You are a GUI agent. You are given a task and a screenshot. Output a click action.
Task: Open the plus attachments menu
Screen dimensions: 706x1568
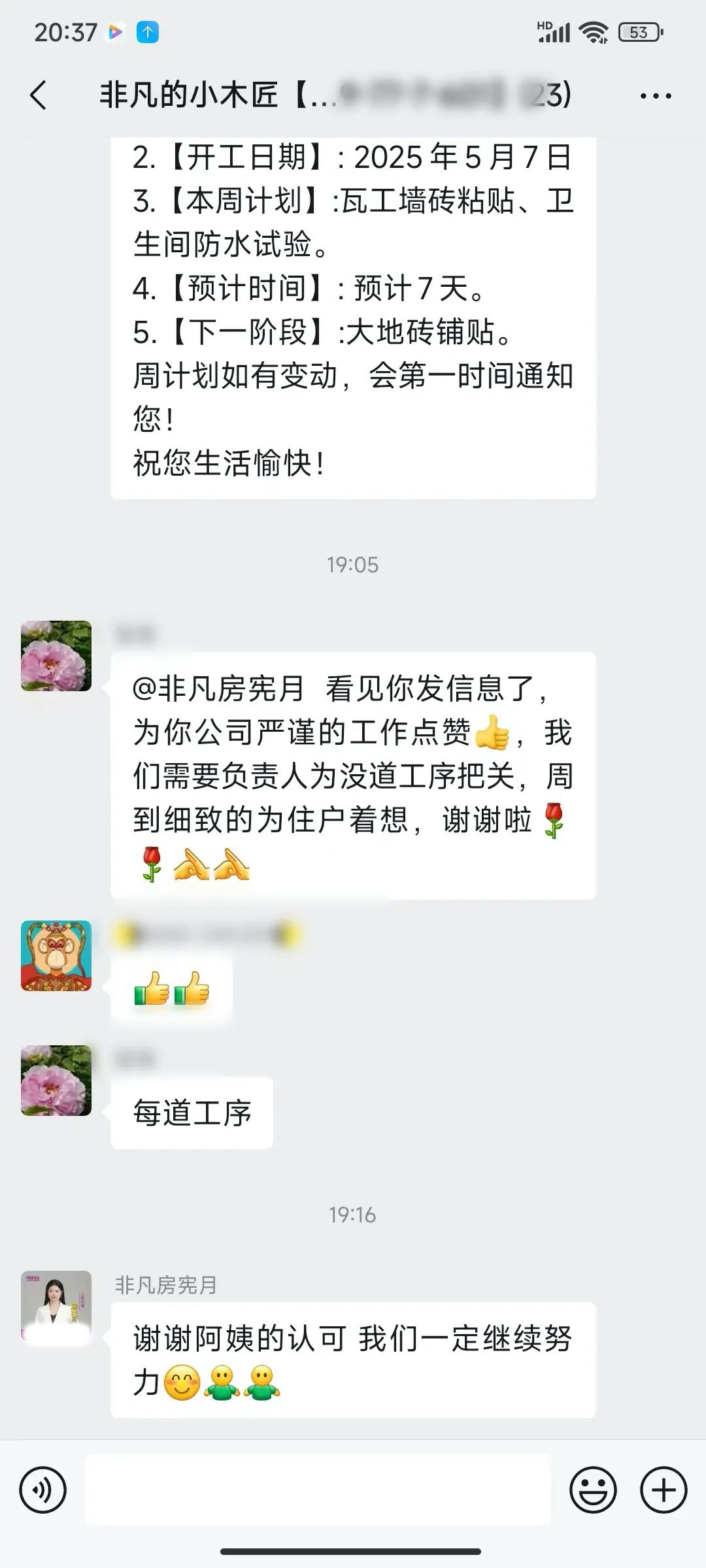664,1490
